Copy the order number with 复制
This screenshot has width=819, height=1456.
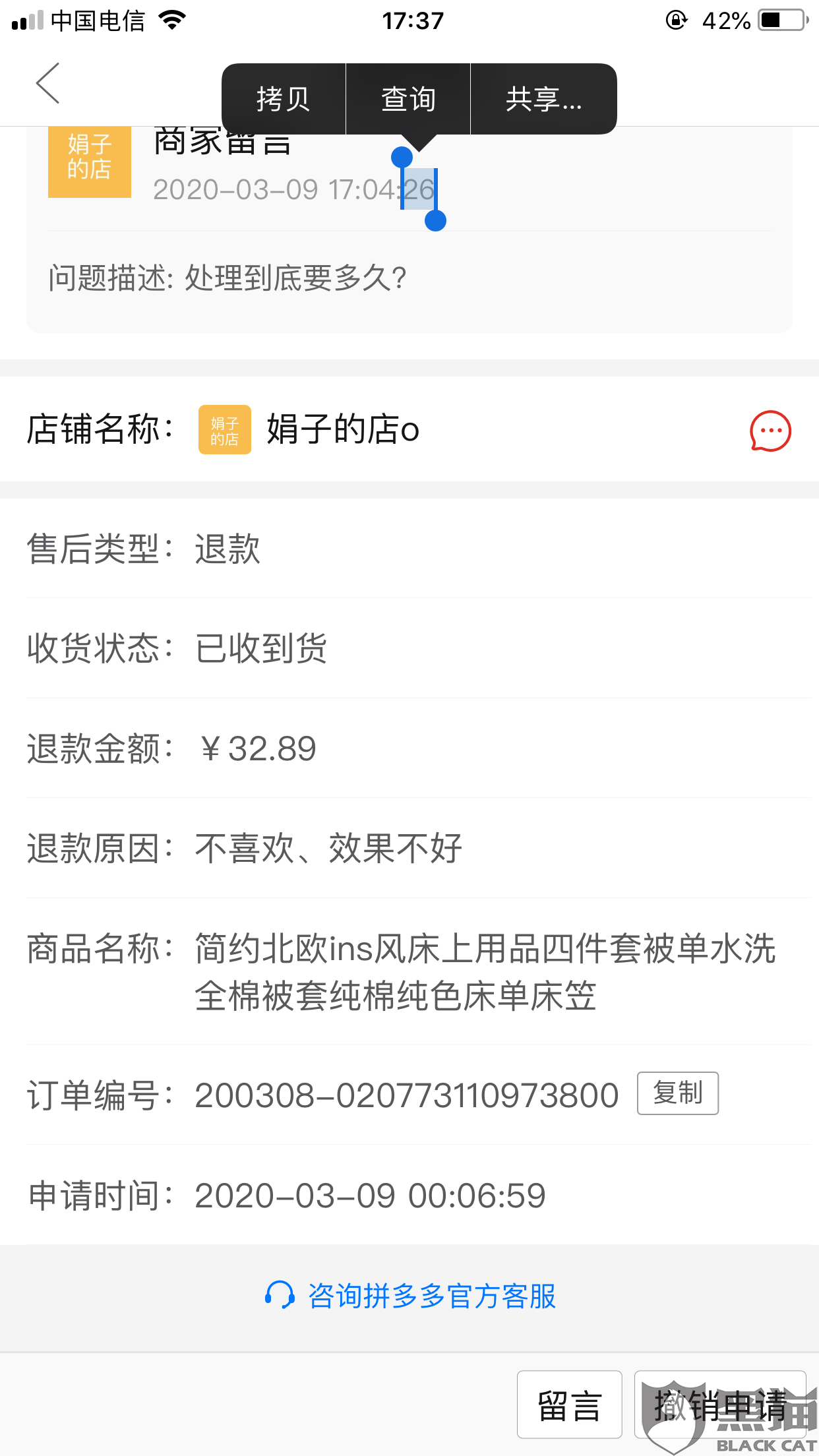(677, 1093)
